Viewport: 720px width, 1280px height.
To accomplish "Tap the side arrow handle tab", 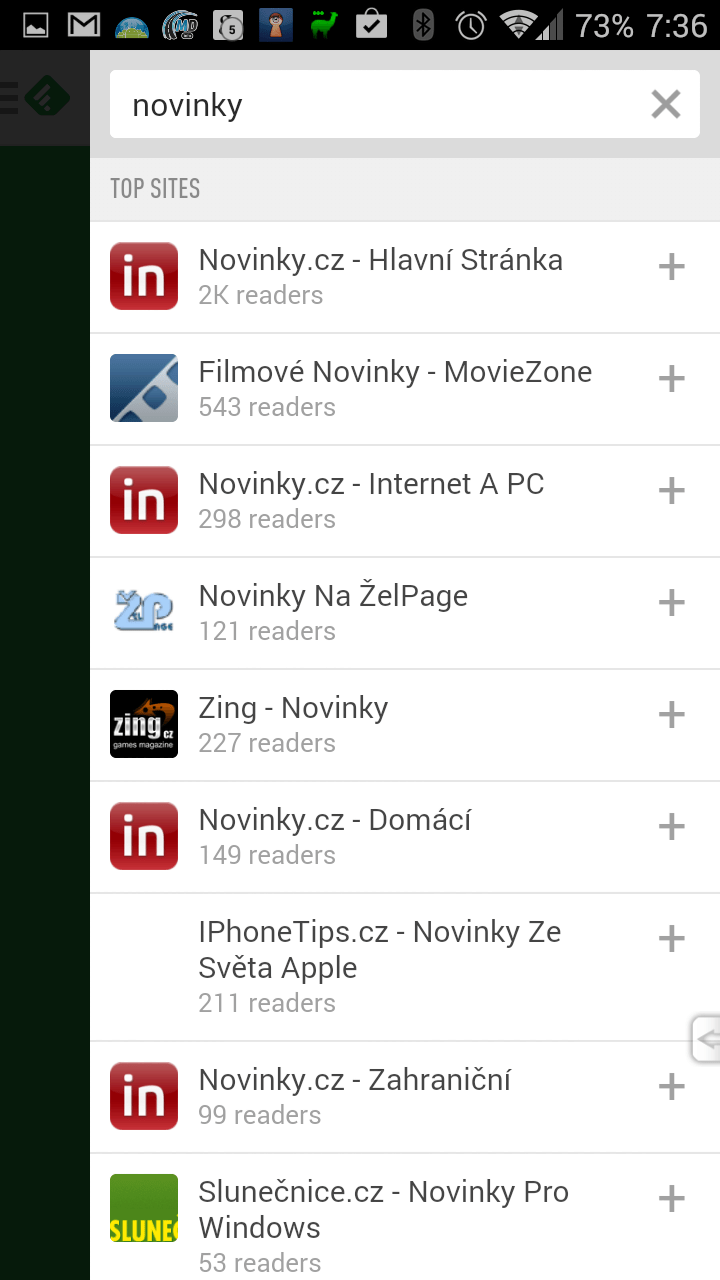I will pyautogui.click(x=706, y=1040).
